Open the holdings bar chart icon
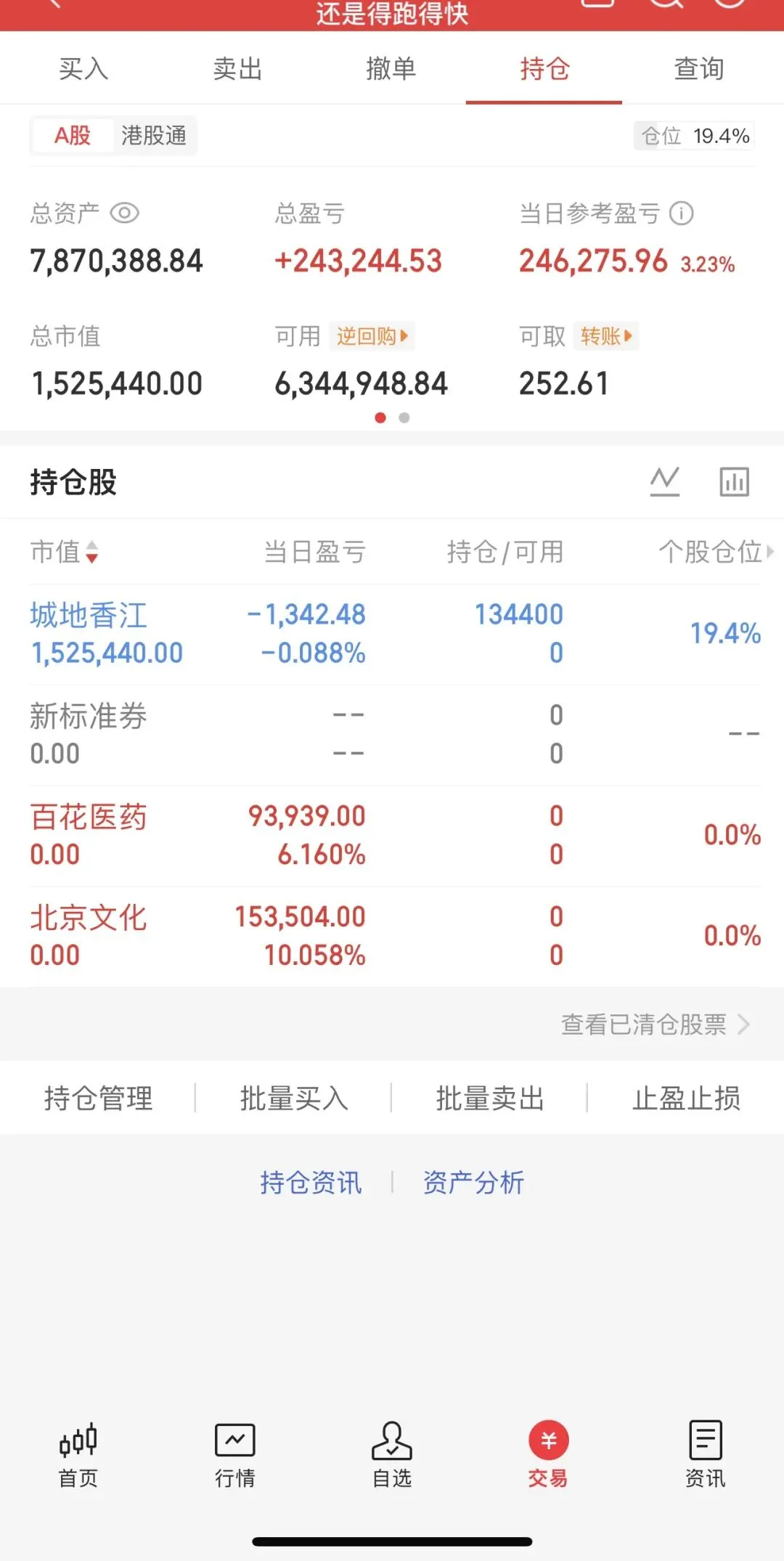 point(734,481)
